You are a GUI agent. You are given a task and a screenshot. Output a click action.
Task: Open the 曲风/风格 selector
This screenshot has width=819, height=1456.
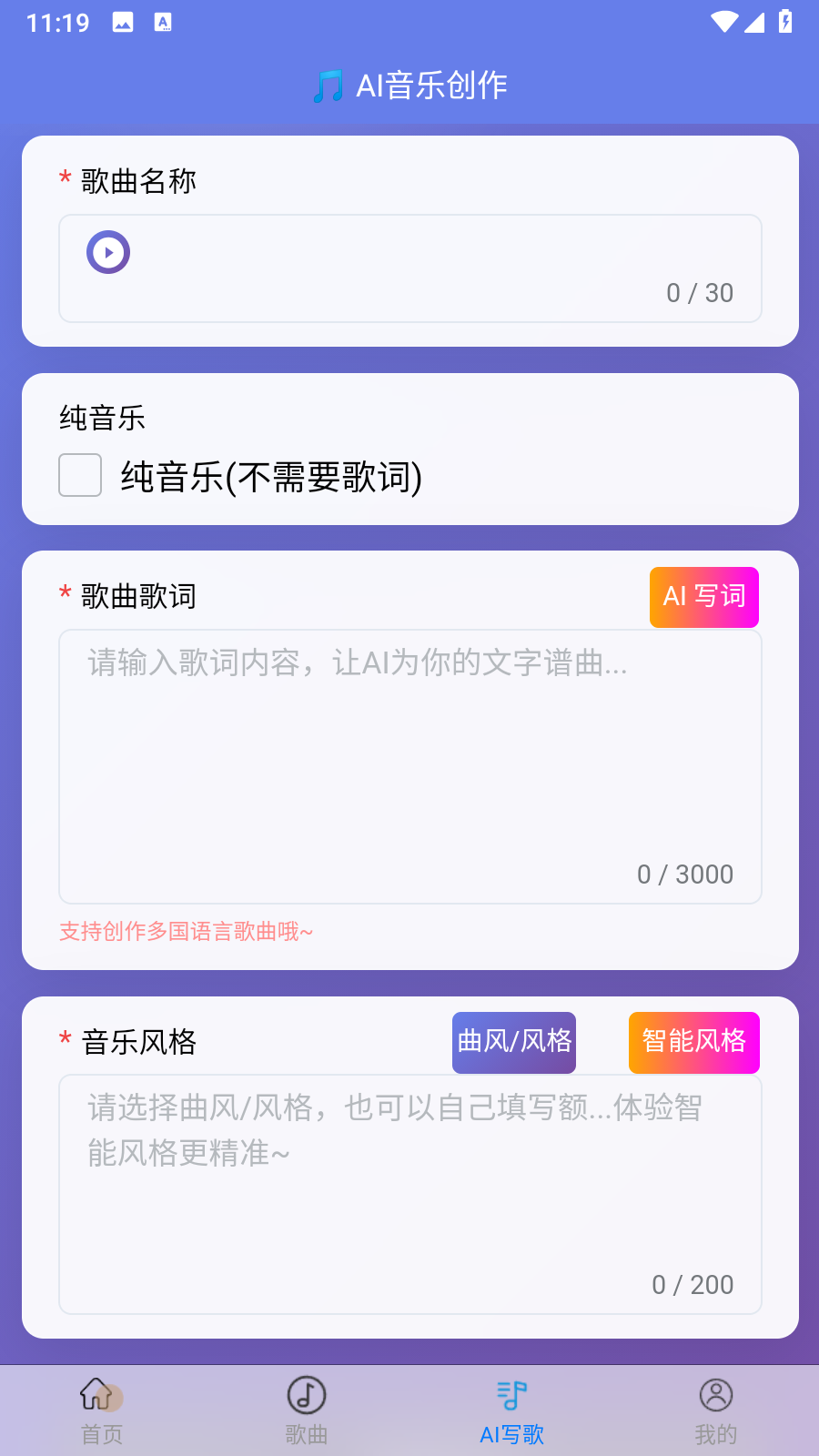[514, 1042]
